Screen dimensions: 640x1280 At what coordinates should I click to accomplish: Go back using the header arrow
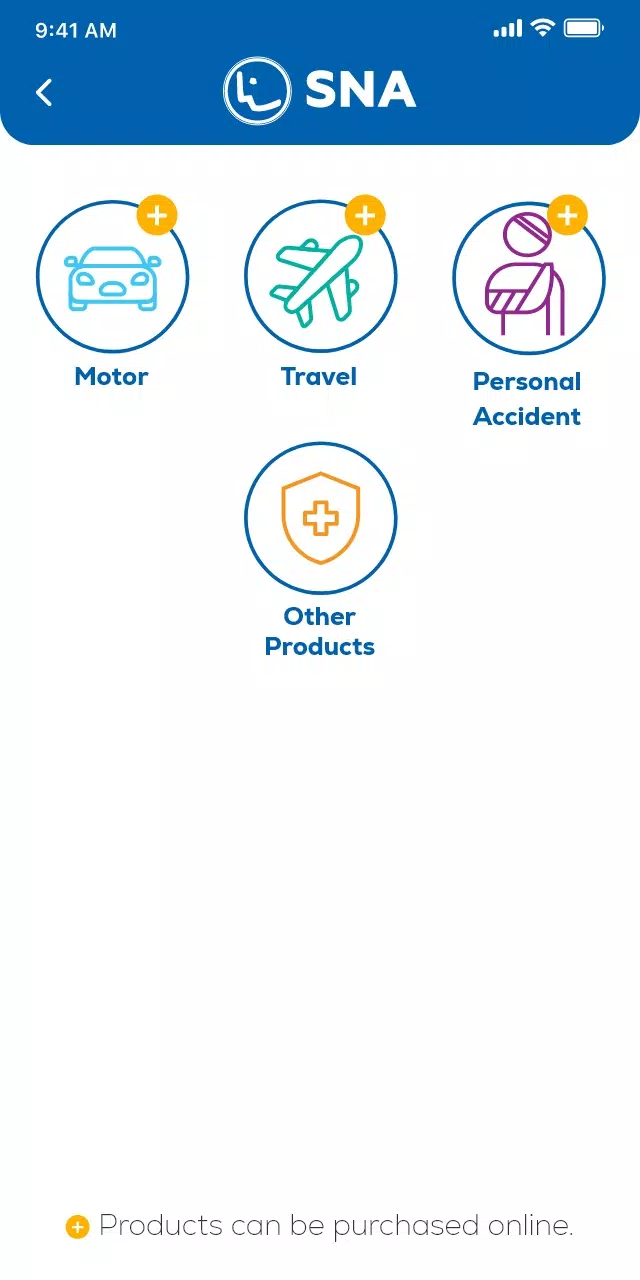coord(44,93)
